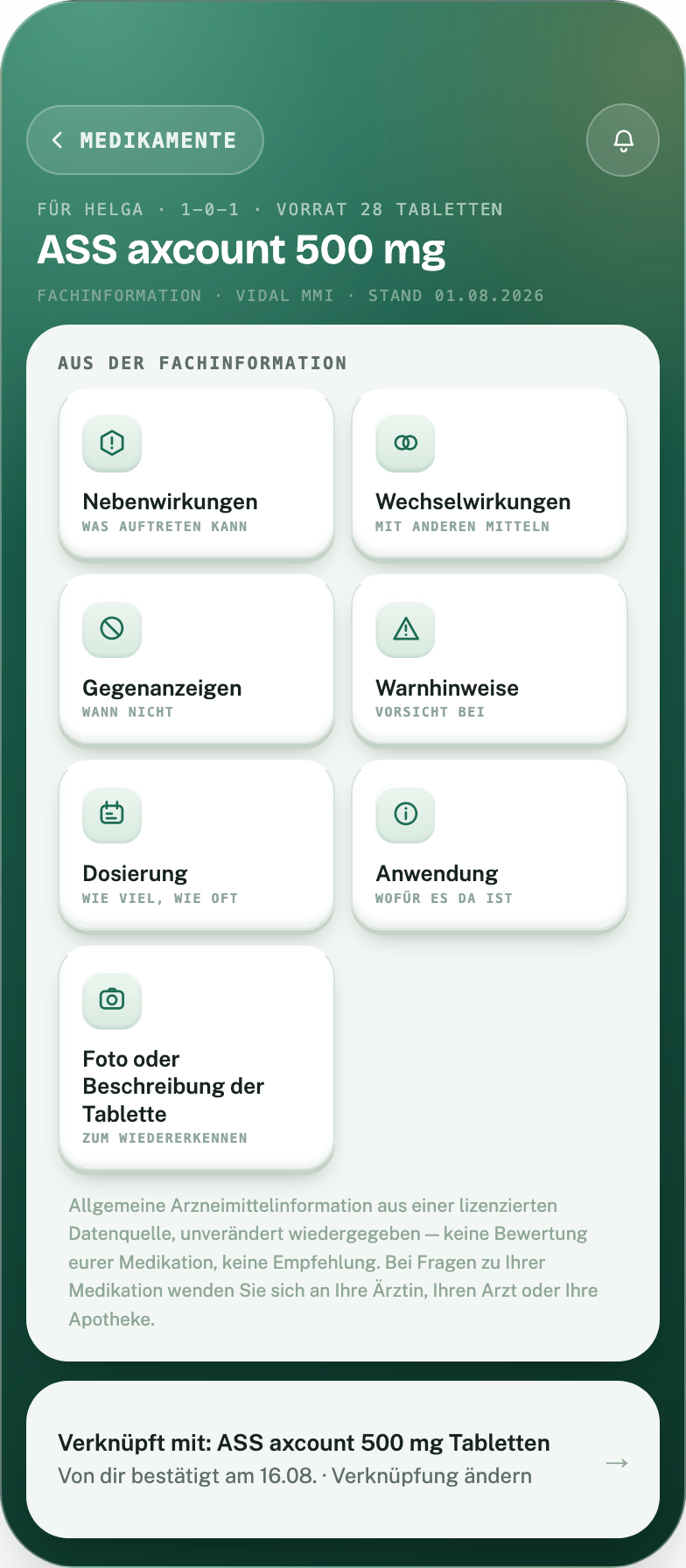View Gegenanzeigen information
The width and height of the screenshot is (686, 1568).
pyautogui.click(x=197, y=660)
